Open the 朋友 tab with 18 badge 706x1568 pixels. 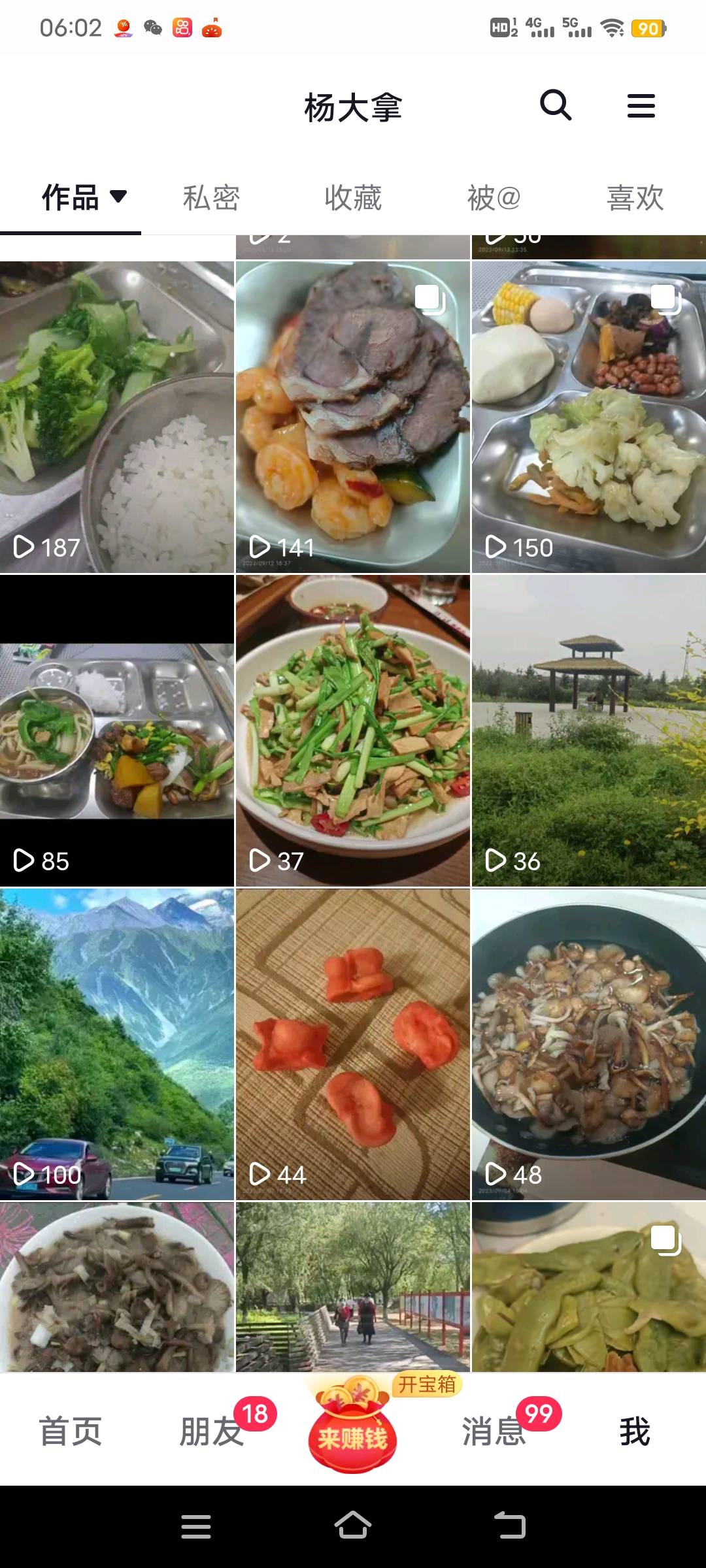pyautogui.click(x=212, y=1431)
